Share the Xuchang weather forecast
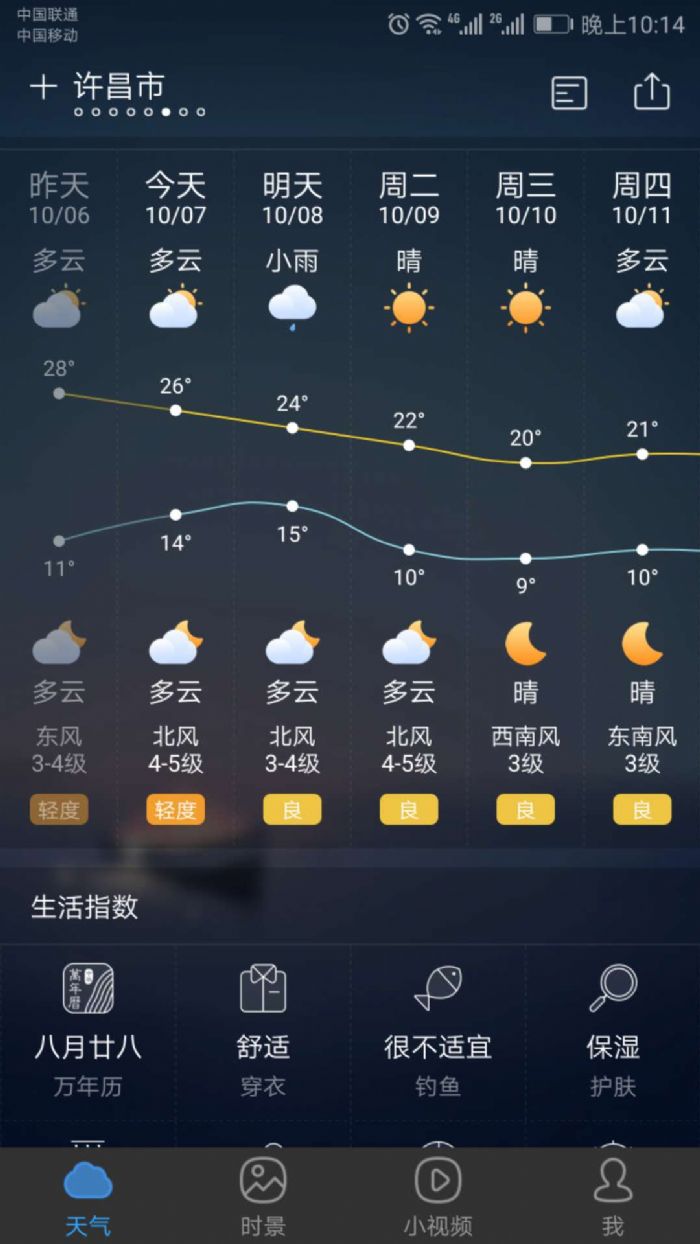 pos(651,92)
